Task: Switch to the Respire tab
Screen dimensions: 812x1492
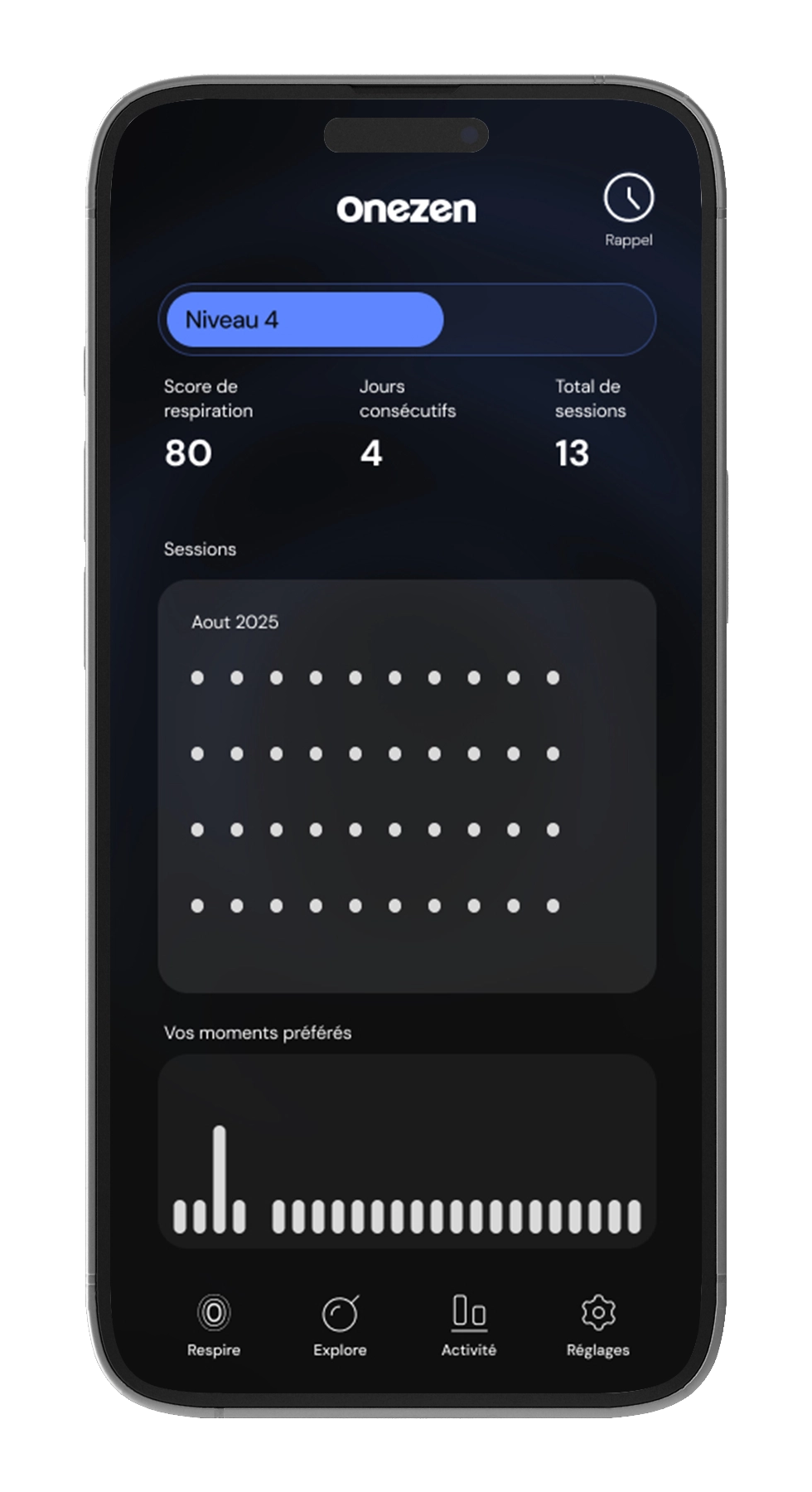Action: click(x=214, y=1325)
